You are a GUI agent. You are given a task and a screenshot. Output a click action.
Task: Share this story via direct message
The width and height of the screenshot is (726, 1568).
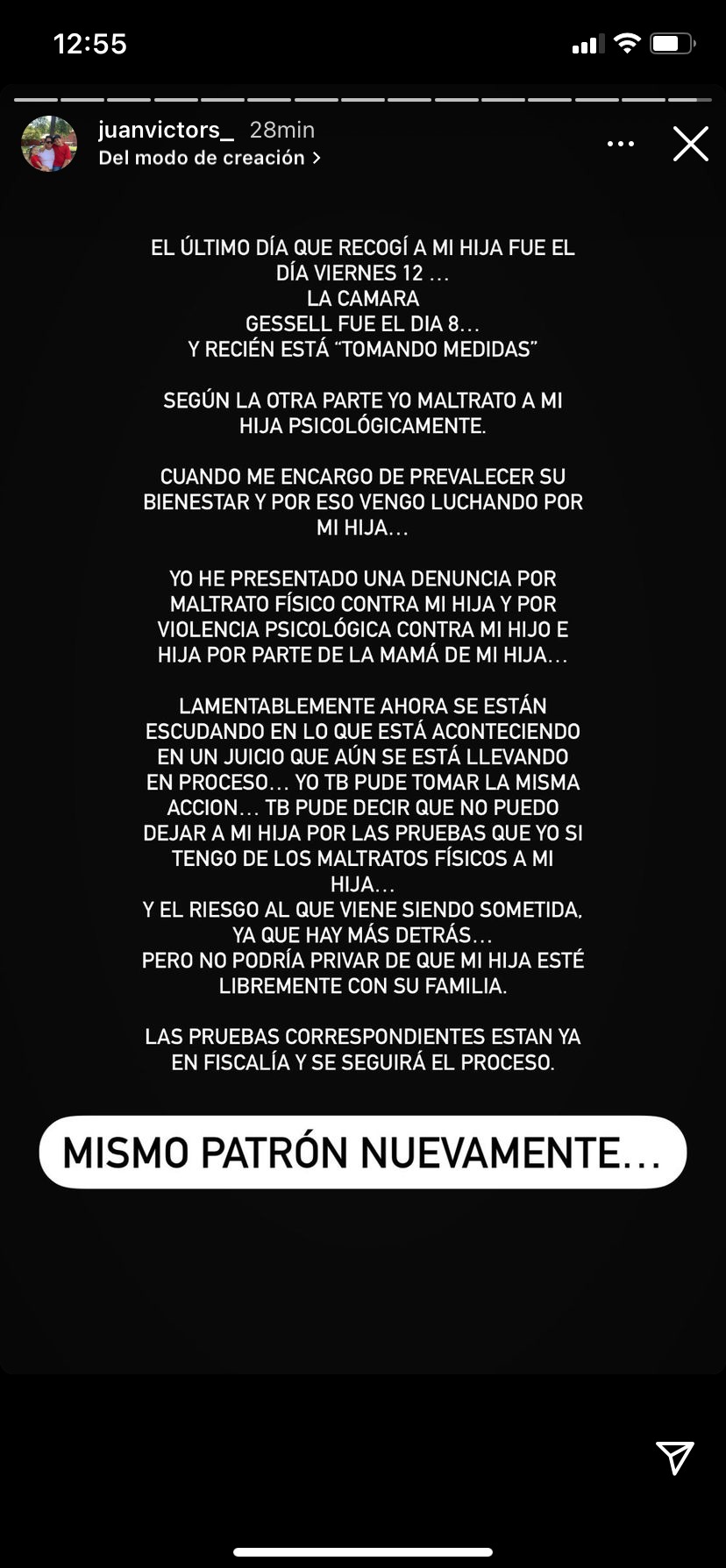click(x=675, y=1458)
